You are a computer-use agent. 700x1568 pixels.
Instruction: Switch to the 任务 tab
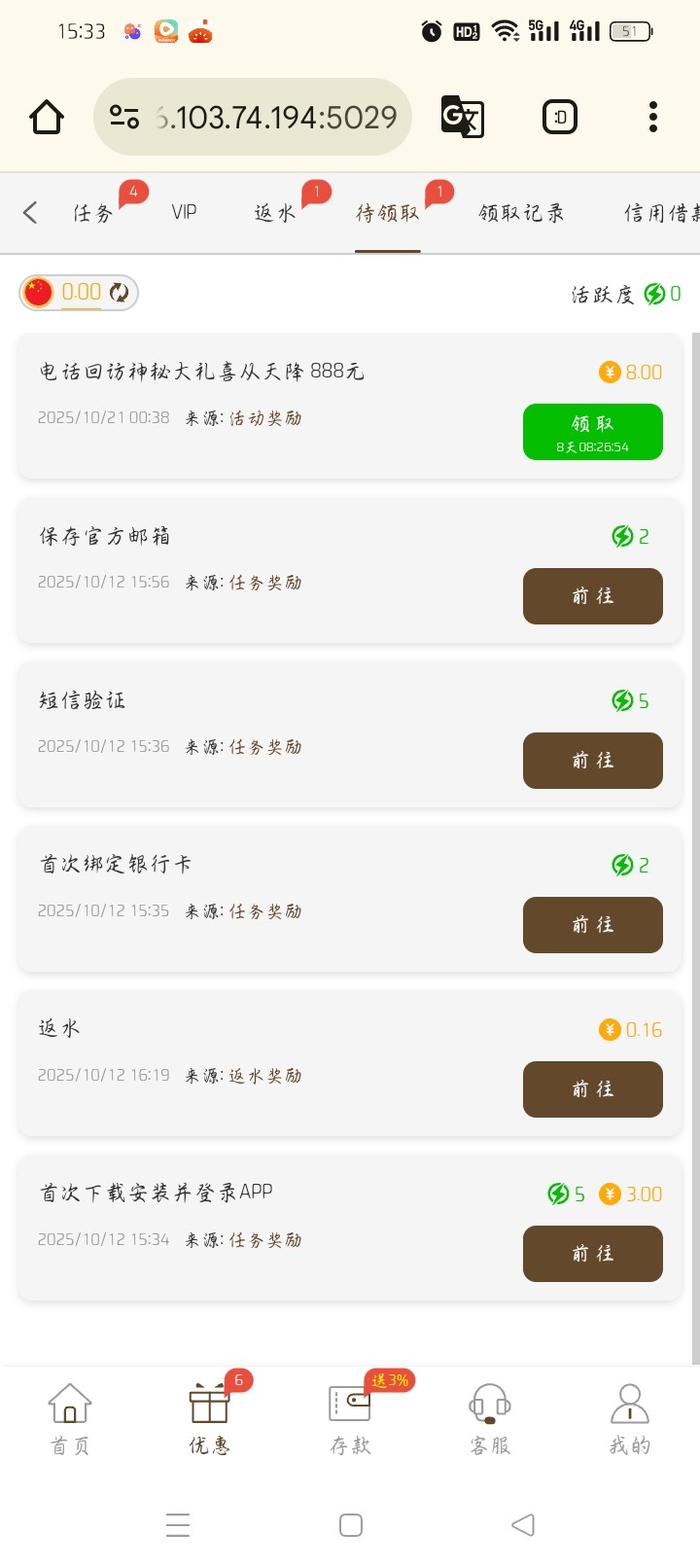pos(93,213)
